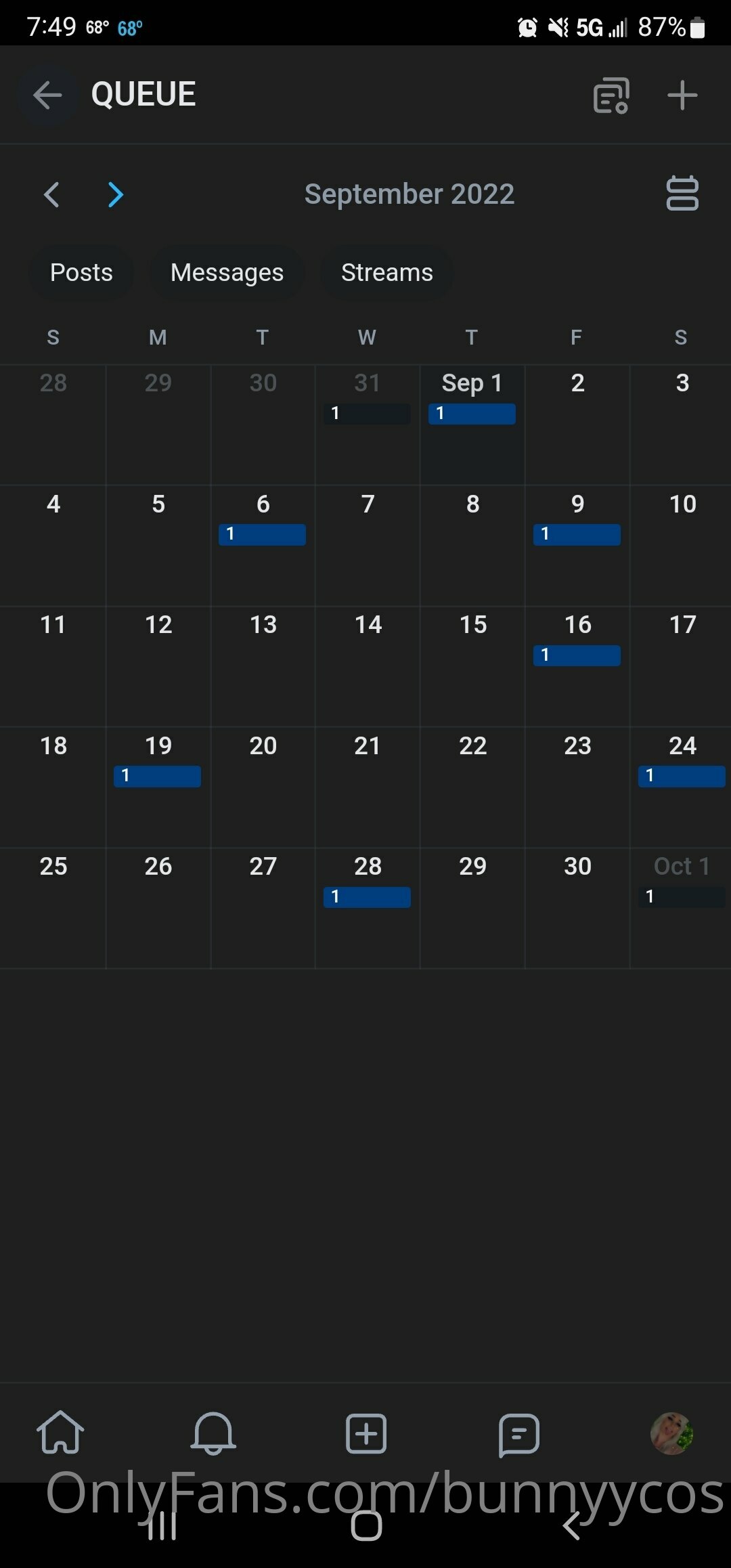This screenshot has height=1568, width=731.
Task: Open the messages tab
Action: [518, 1433]
